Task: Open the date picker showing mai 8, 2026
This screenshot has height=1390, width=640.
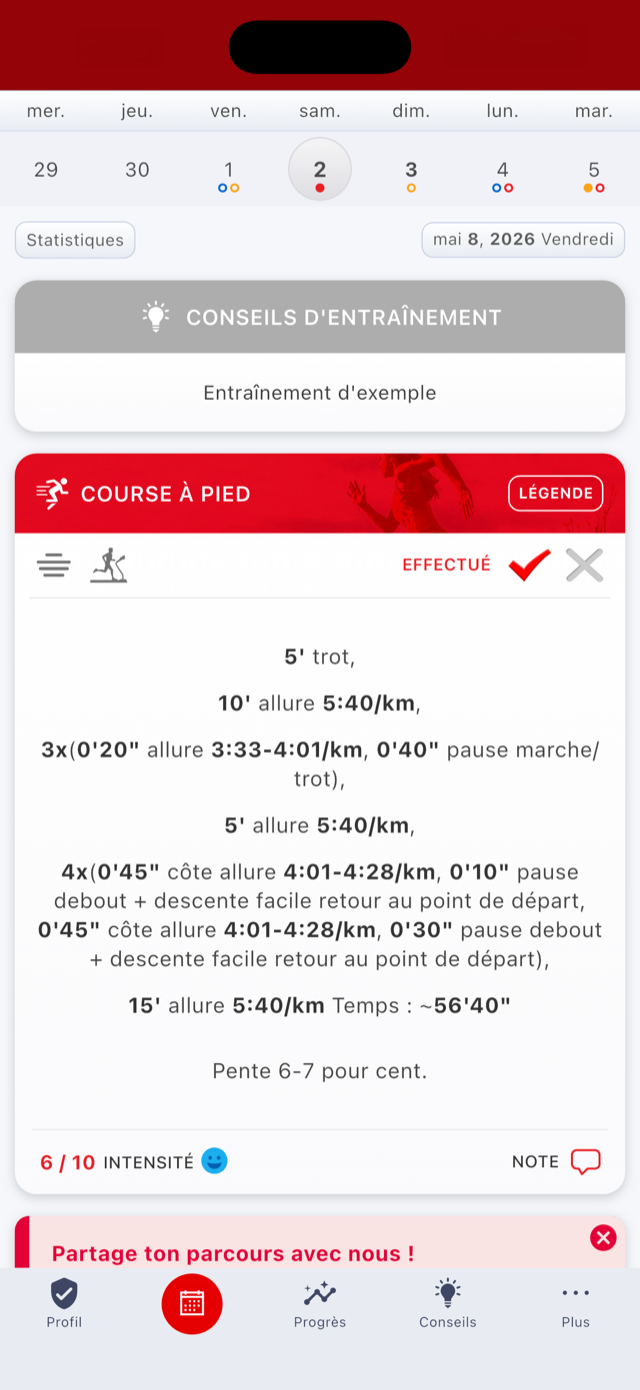Action: pos(523,240)
